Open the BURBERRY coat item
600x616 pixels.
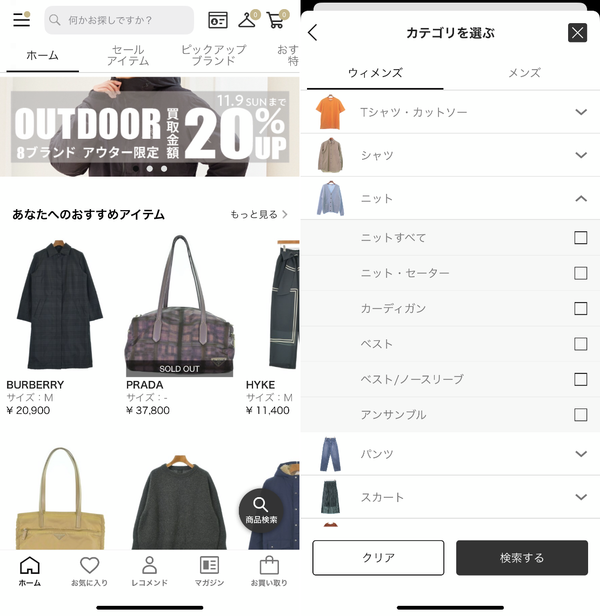[x=60, y=326]
